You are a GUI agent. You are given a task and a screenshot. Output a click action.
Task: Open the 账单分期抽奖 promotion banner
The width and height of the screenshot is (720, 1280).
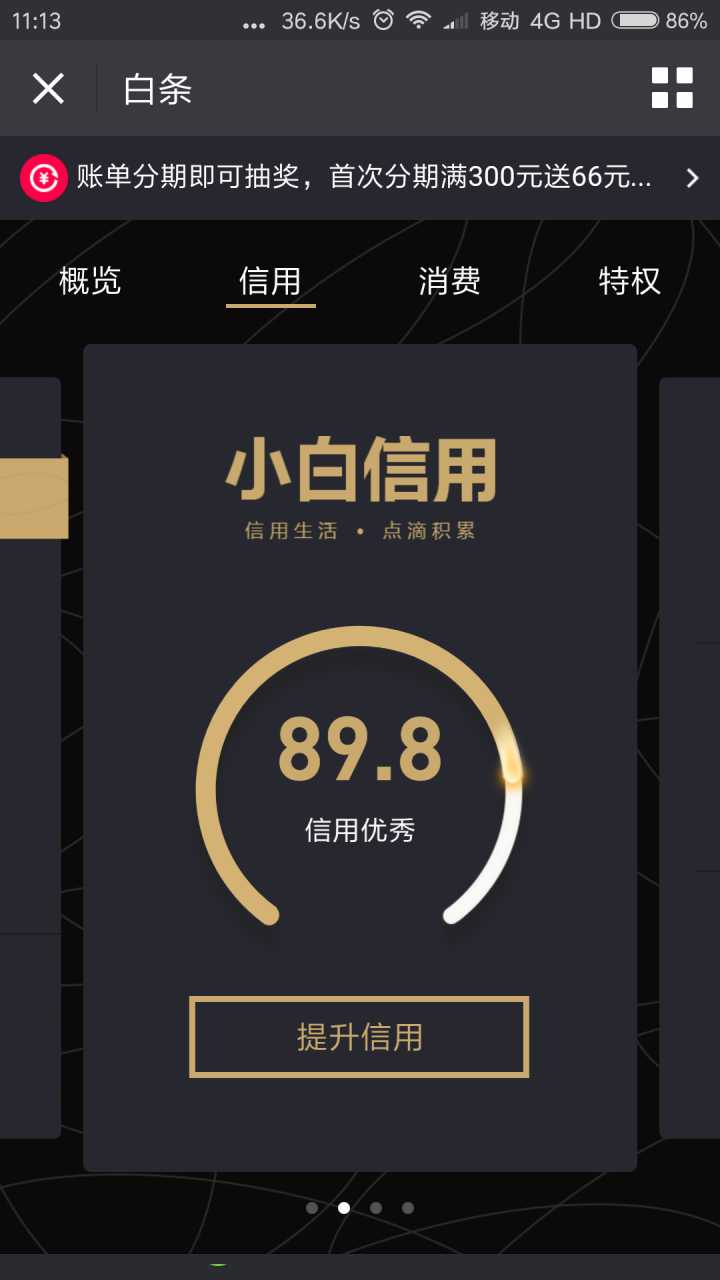360,178
